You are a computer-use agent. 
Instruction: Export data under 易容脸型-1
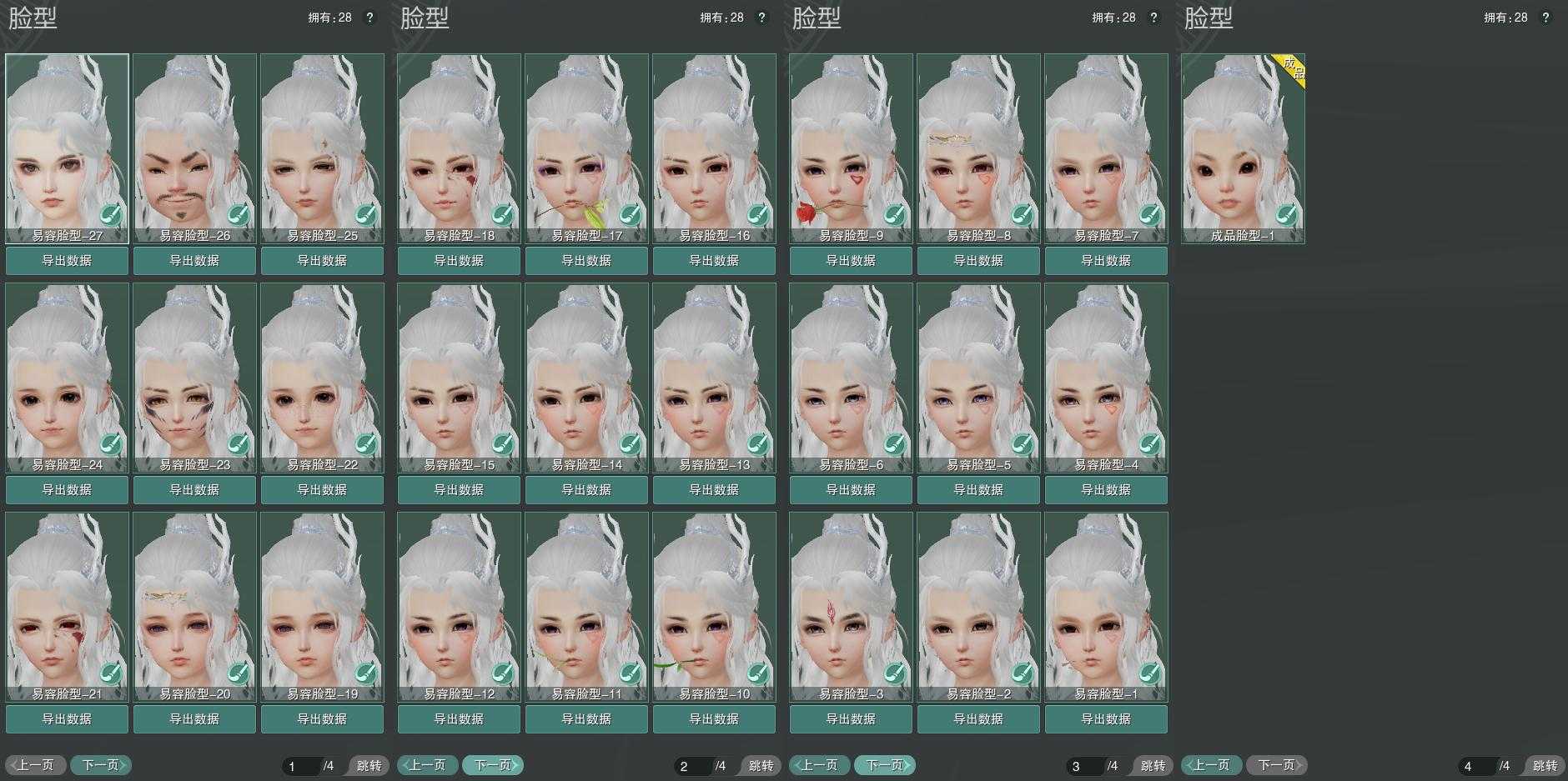click(x=1106, y=719)
